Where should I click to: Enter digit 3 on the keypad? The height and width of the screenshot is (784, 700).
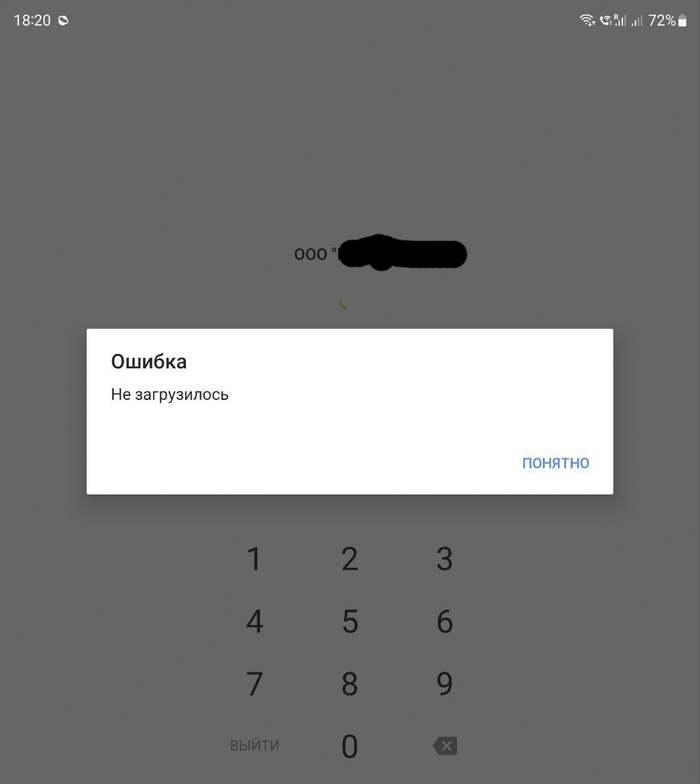pos(445,559)
